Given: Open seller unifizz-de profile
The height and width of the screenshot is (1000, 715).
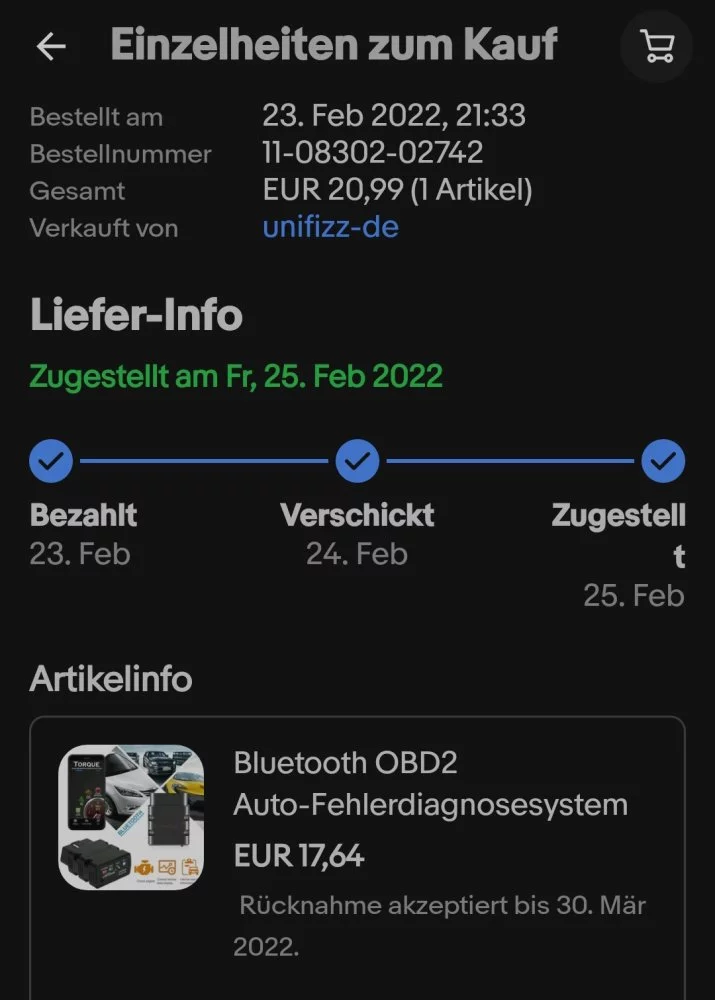Looking at the screenshot, I should (330, 228).
